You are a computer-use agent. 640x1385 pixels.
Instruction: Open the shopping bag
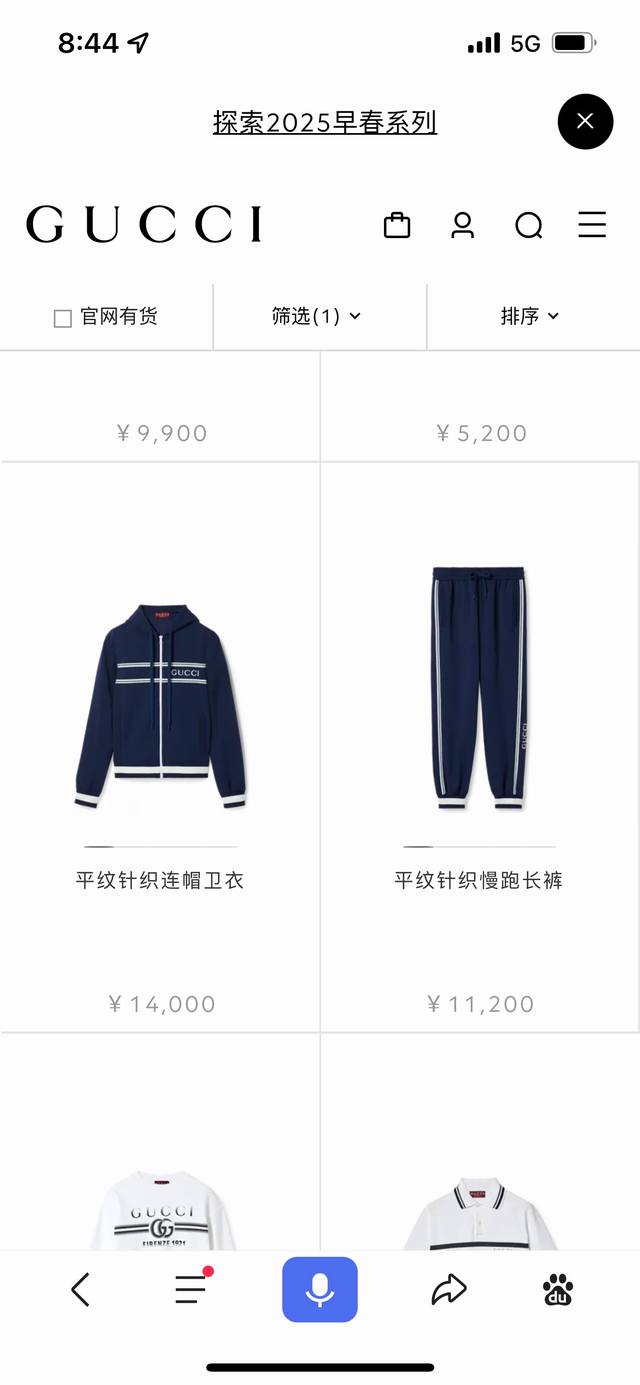[397, 225]
